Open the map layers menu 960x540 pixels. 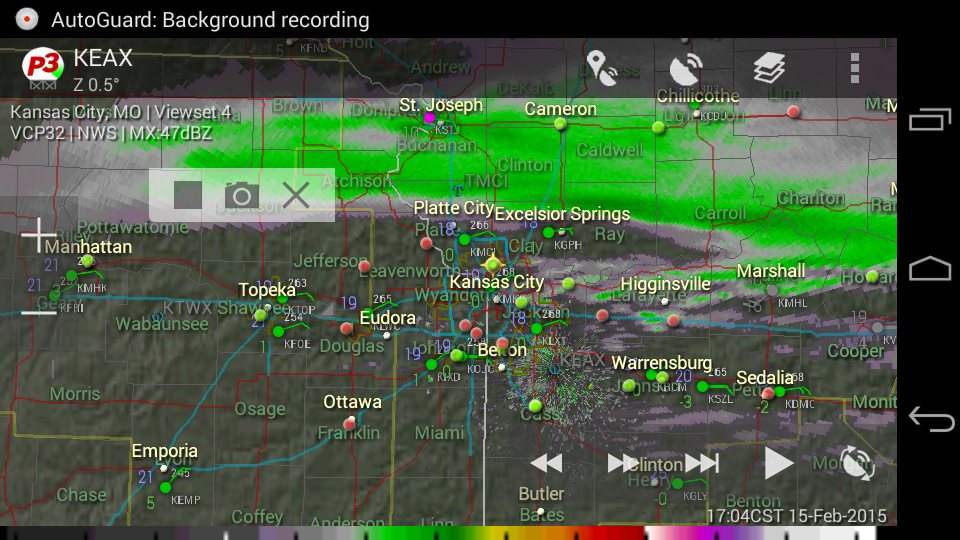[769, 68]
